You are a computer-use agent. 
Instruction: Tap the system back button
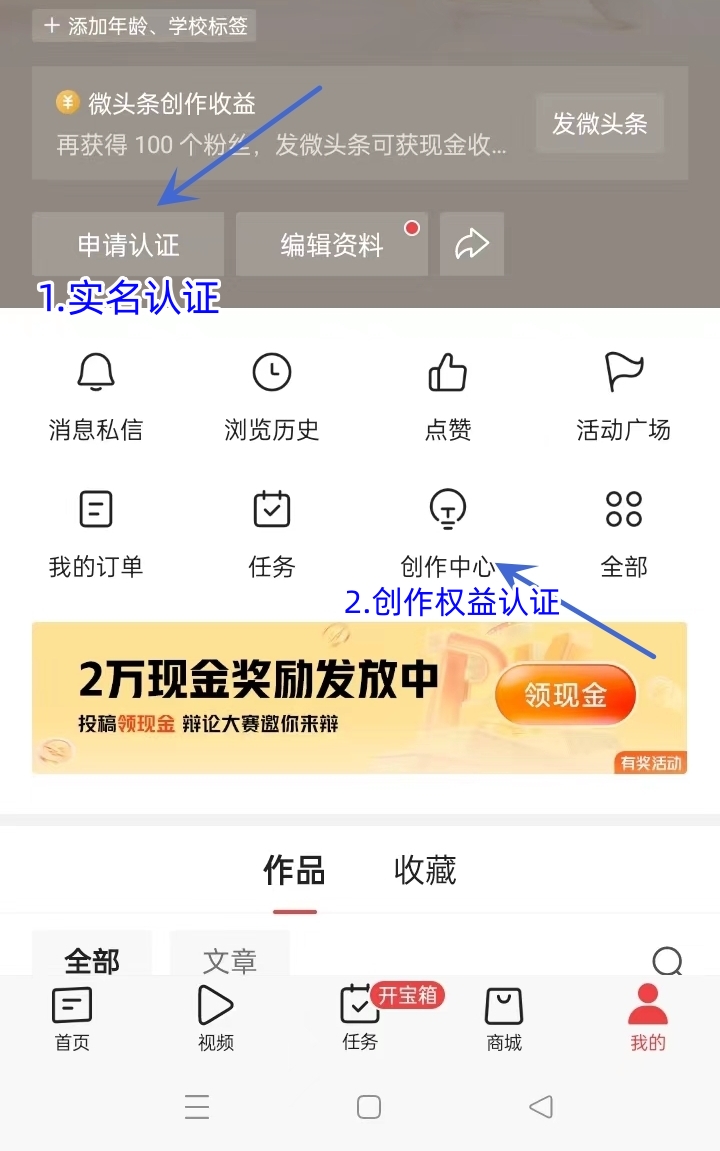tap(541, 1107)
